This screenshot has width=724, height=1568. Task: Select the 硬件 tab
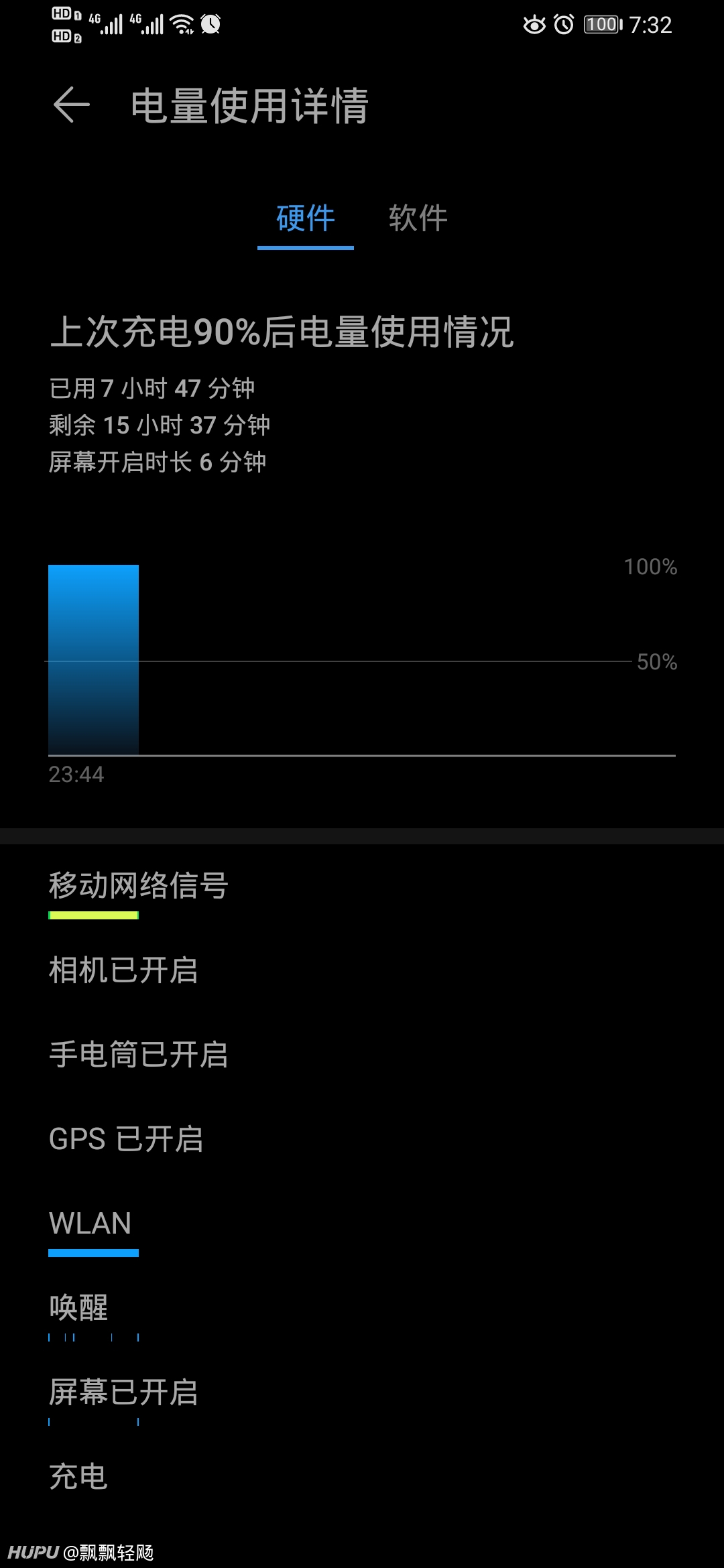[x=306, y=218]
